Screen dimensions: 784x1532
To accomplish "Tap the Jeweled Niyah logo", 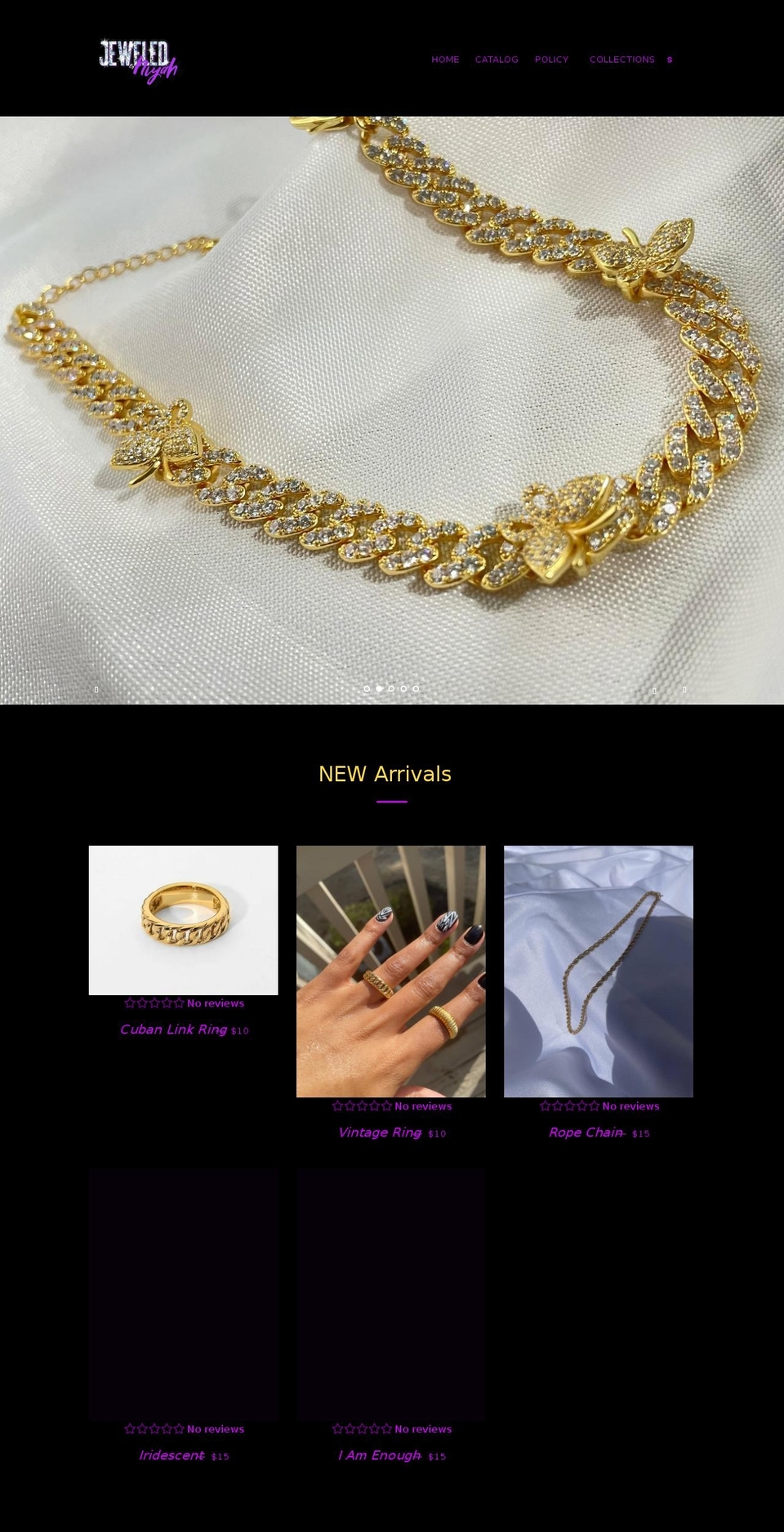I will pyautogui.click(x=138, y=61).
